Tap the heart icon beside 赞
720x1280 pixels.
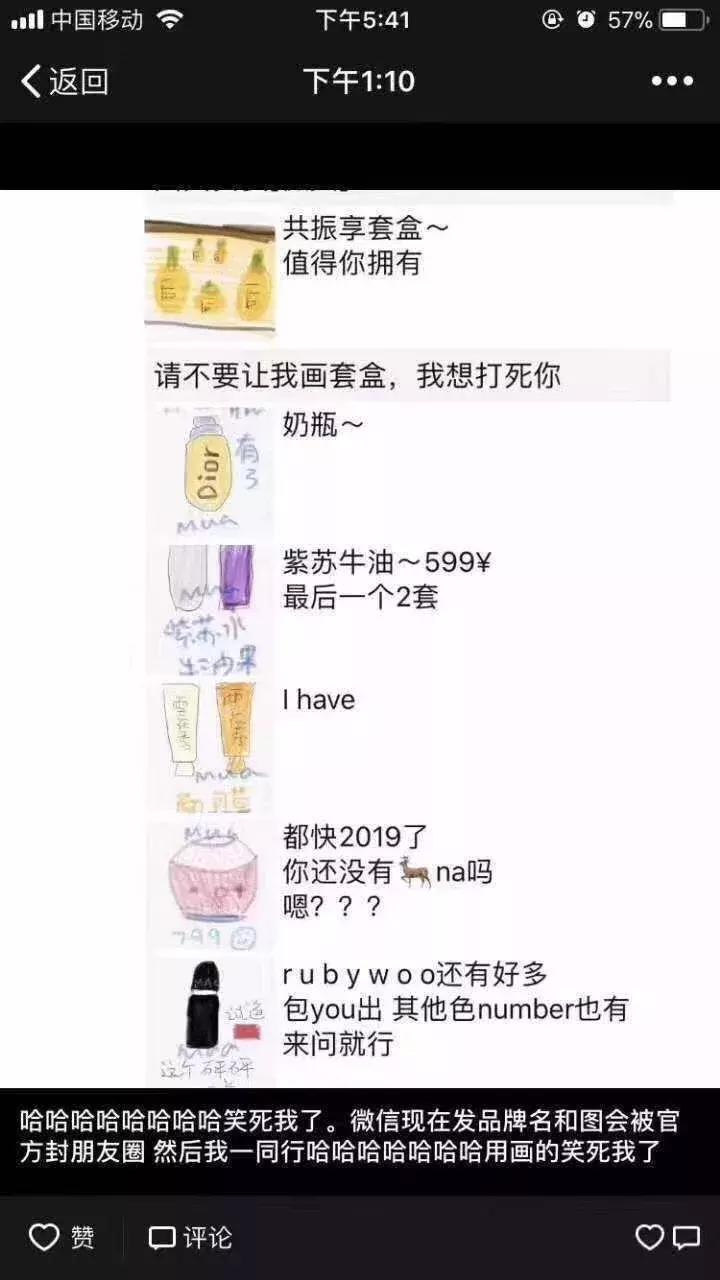pos(46,1238)
